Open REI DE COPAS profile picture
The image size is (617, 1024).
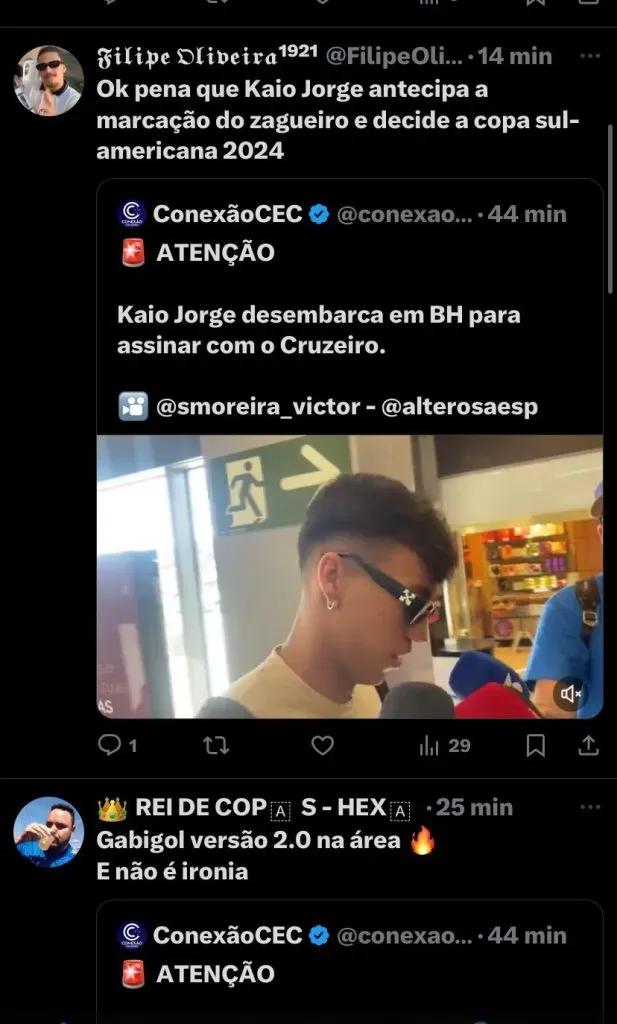48,832
